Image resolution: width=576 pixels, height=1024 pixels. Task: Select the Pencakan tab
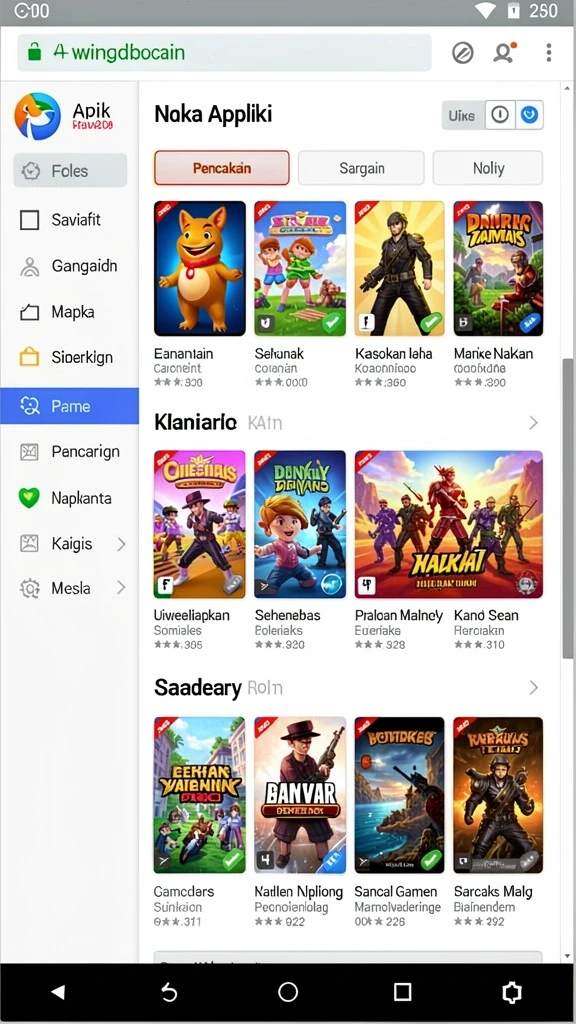222,168
